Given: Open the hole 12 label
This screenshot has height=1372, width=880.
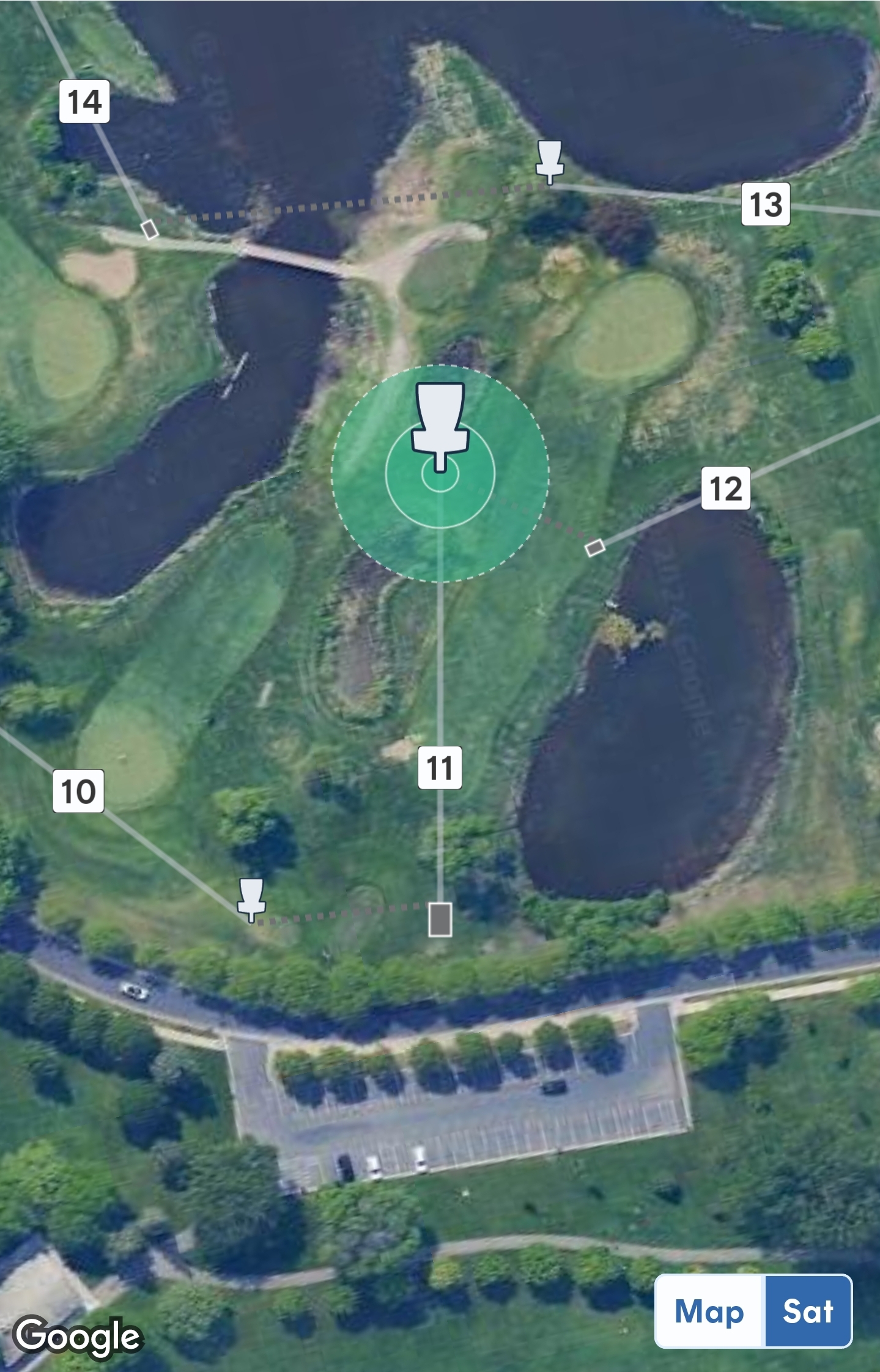Looking at the screenshot, I should coord(726,488).
